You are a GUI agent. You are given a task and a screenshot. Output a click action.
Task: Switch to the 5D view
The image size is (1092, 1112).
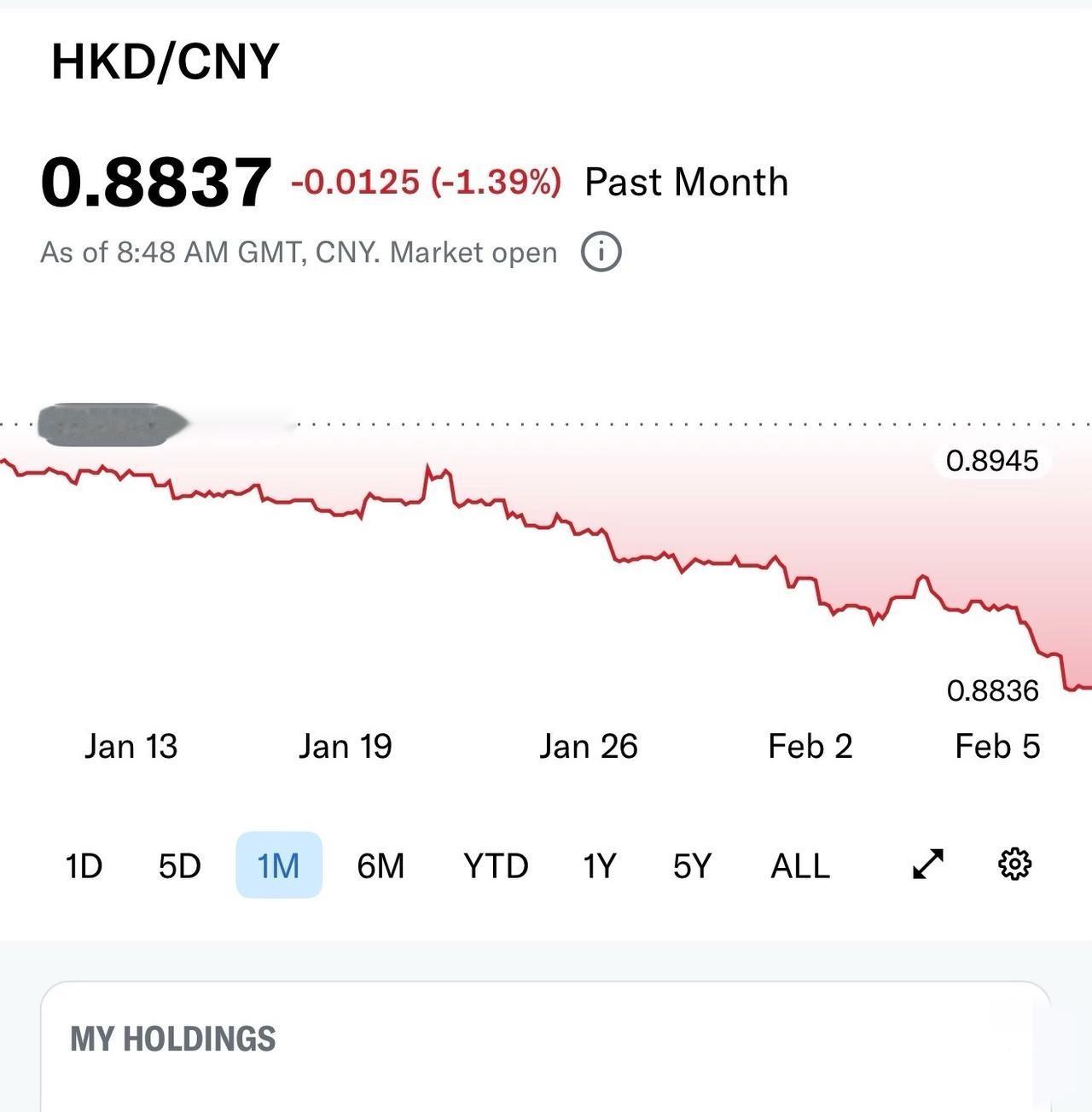click(x=178, y=865)
